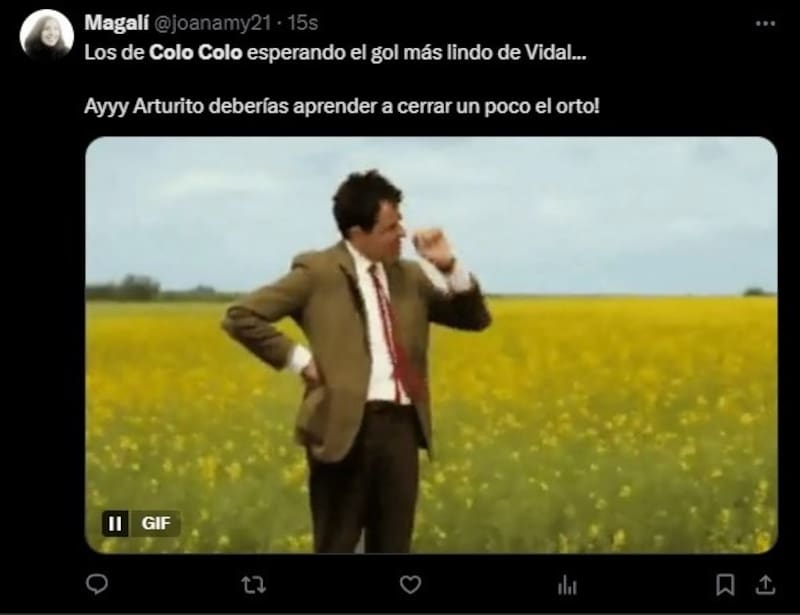
Task: Pause the playing GIF
Action: click(x=115, y=523)
